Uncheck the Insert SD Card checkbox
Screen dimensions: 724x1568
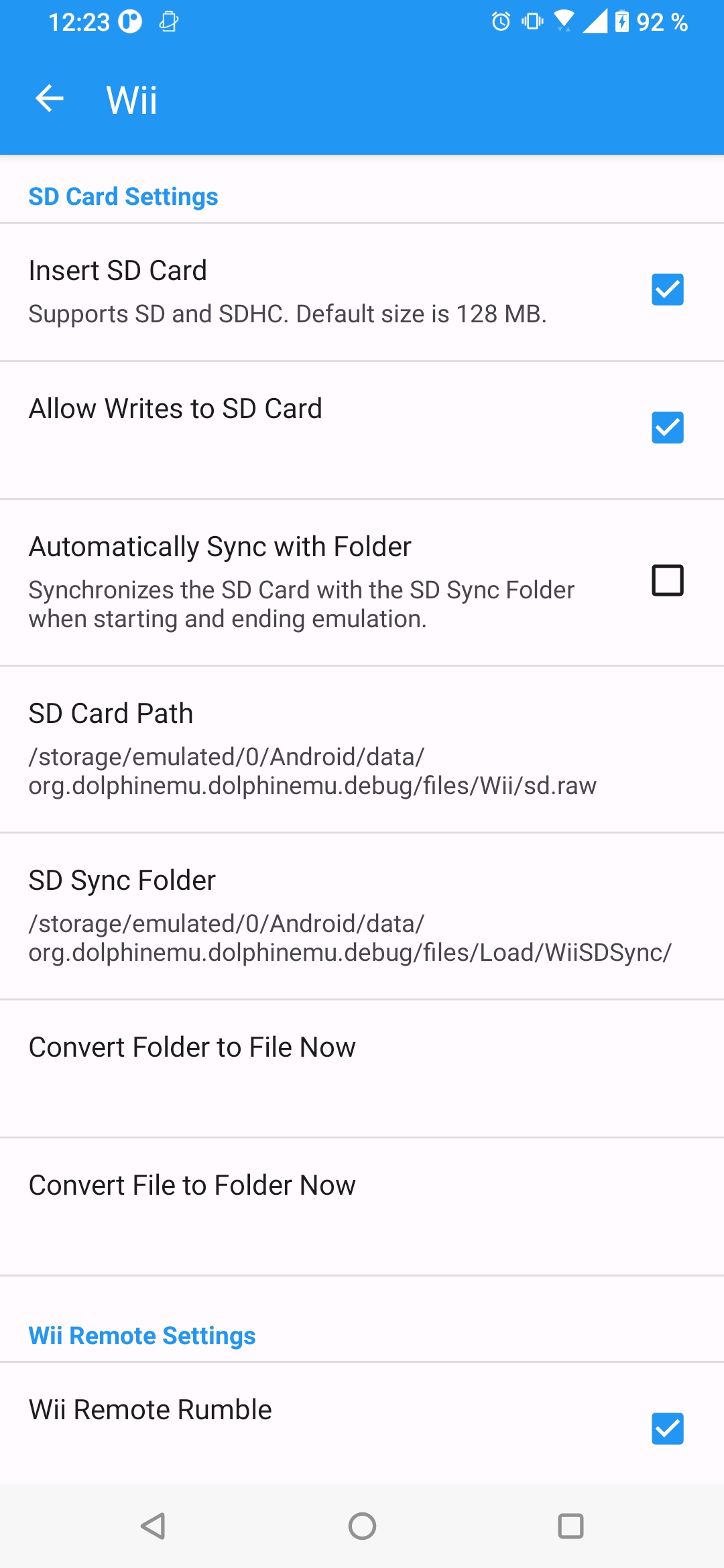(x=667, y=289)
